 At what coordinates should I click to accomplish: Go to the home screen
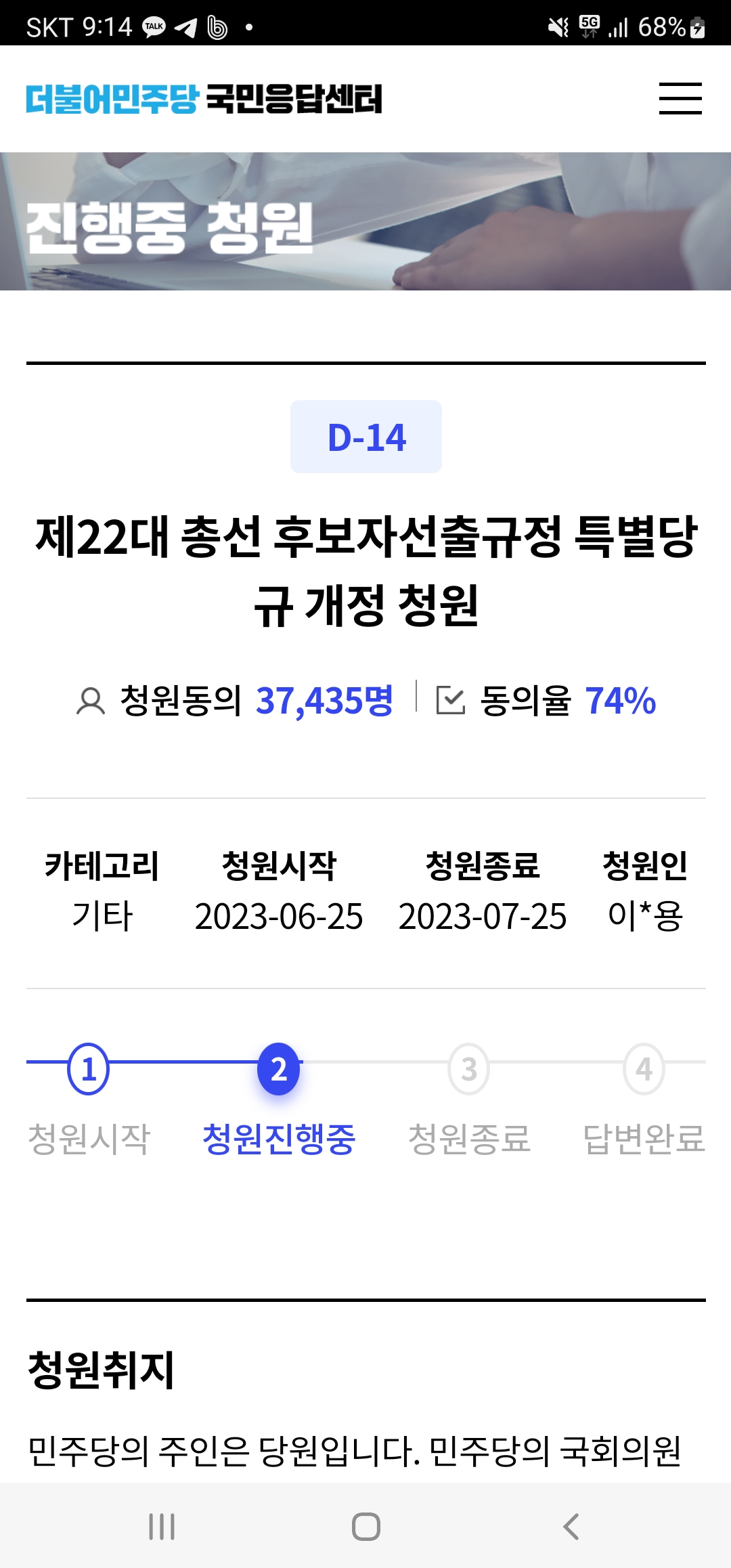(366, 1526)
